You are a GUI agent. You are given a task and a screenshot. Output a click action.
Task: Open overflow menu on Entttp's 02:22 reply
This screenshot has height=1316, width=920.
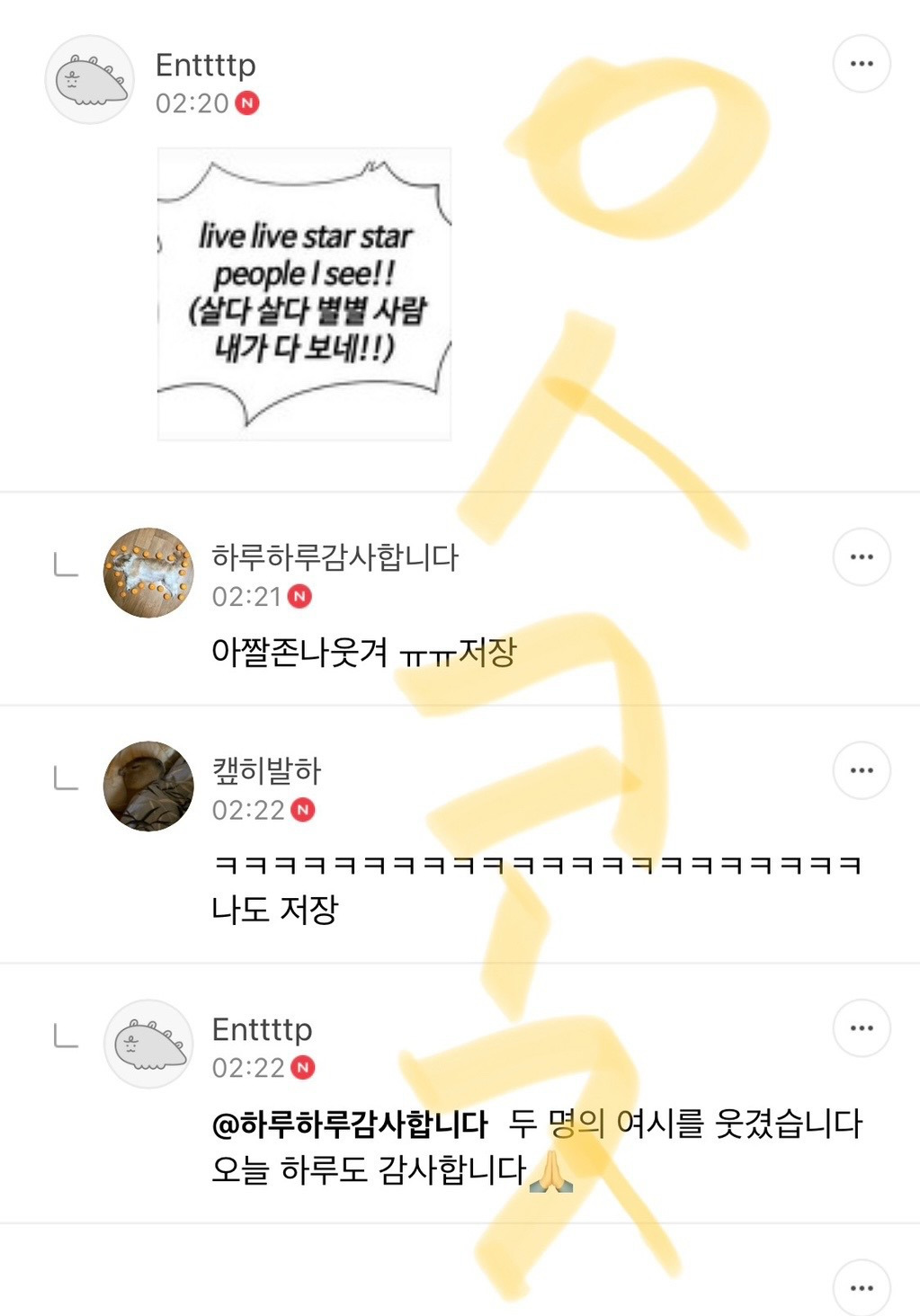pos(862,1027)
